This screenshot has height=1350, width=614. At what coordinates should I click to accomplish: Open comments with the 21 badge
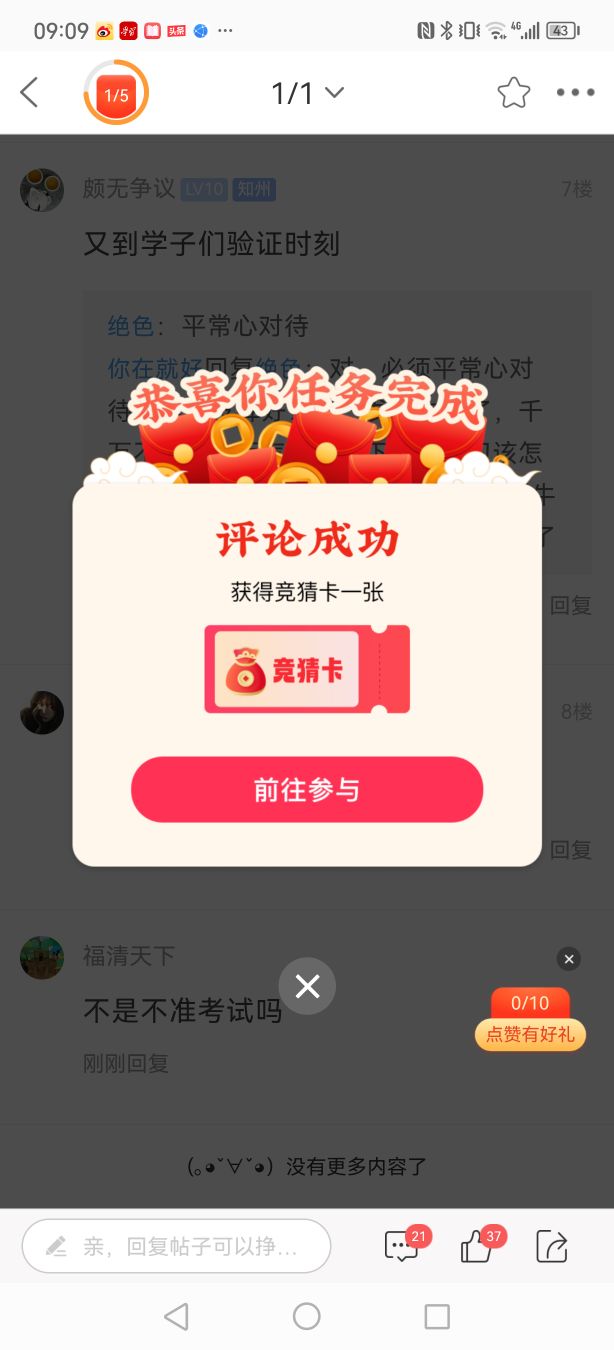[402, 1246]
